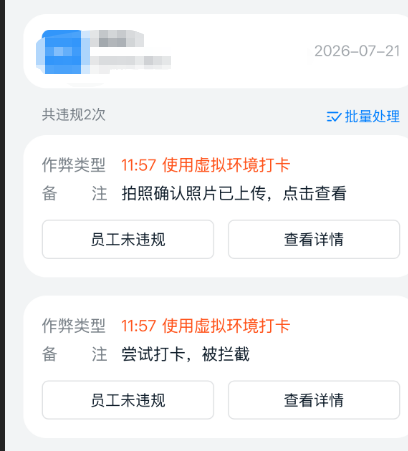Tap 批量处理 to batch process violations
This screenshot has height=451, width=408.
click(363, 116)
